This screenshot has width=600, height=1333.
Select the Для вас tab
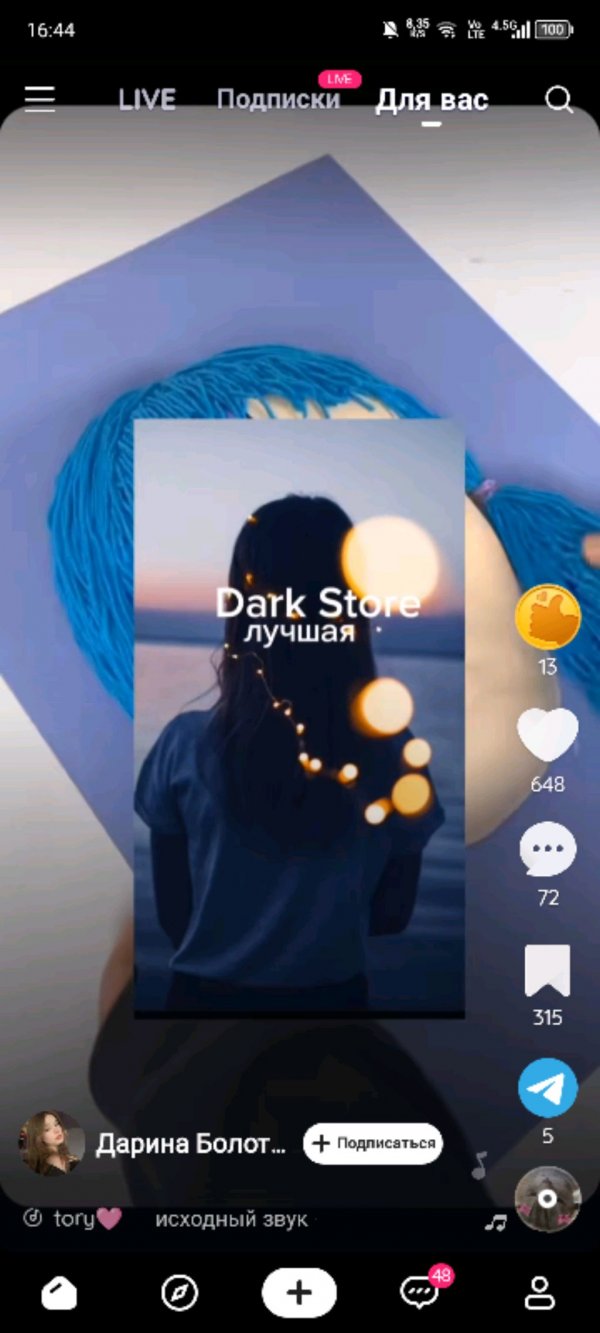pyautogui.click(x=432, y=100)
